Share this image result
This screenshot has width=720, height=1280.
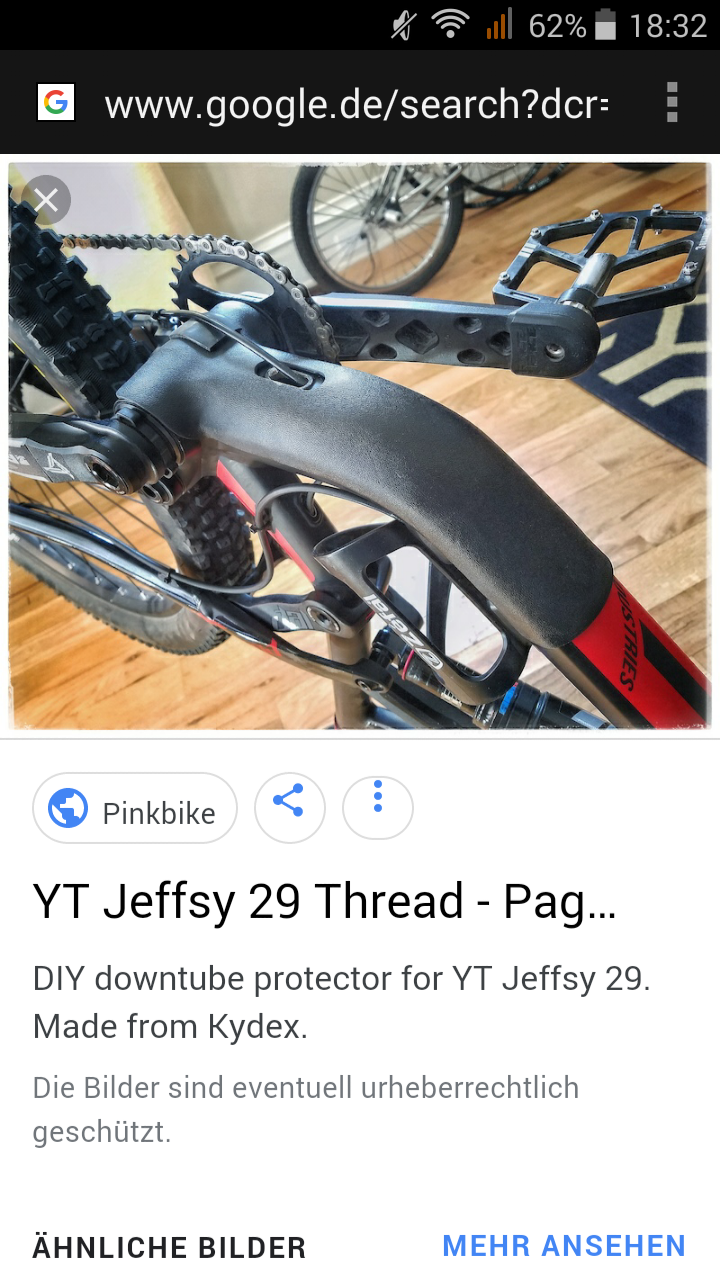pyautogui.click(x=289, y=808)
